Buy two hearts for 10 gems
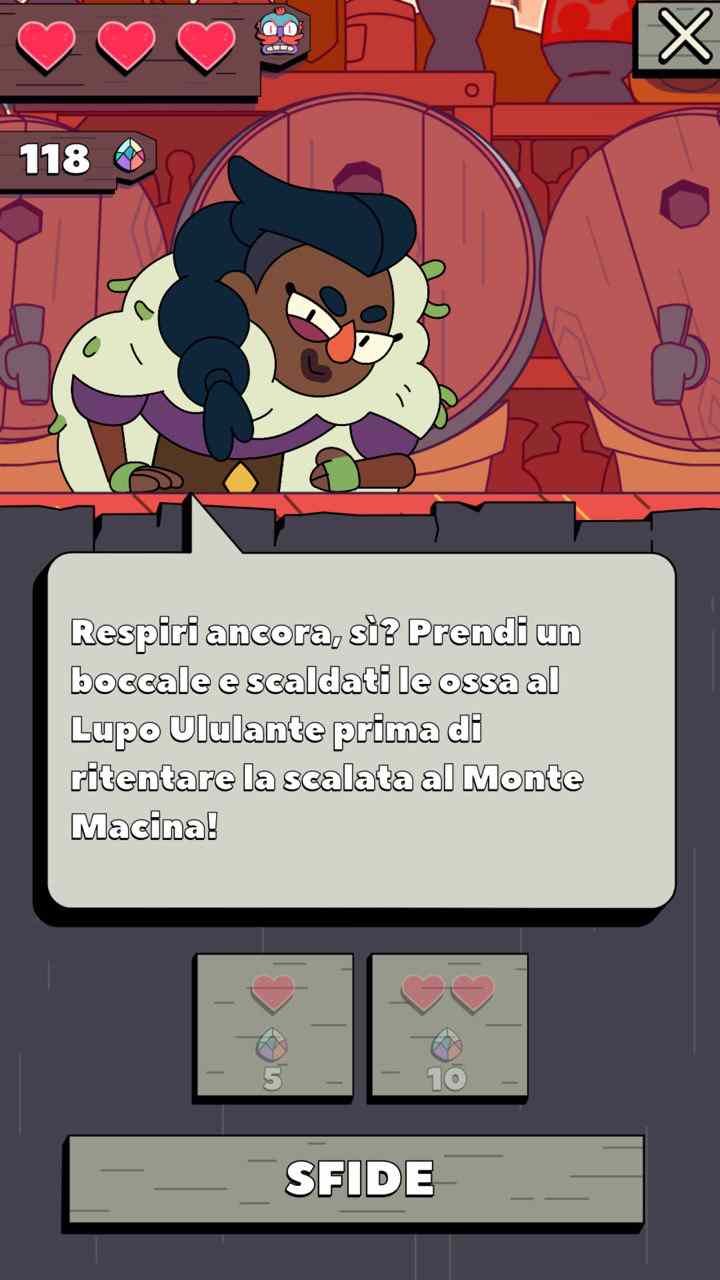The height and width of the screenshot is (1280, 720). (449, 1026)
